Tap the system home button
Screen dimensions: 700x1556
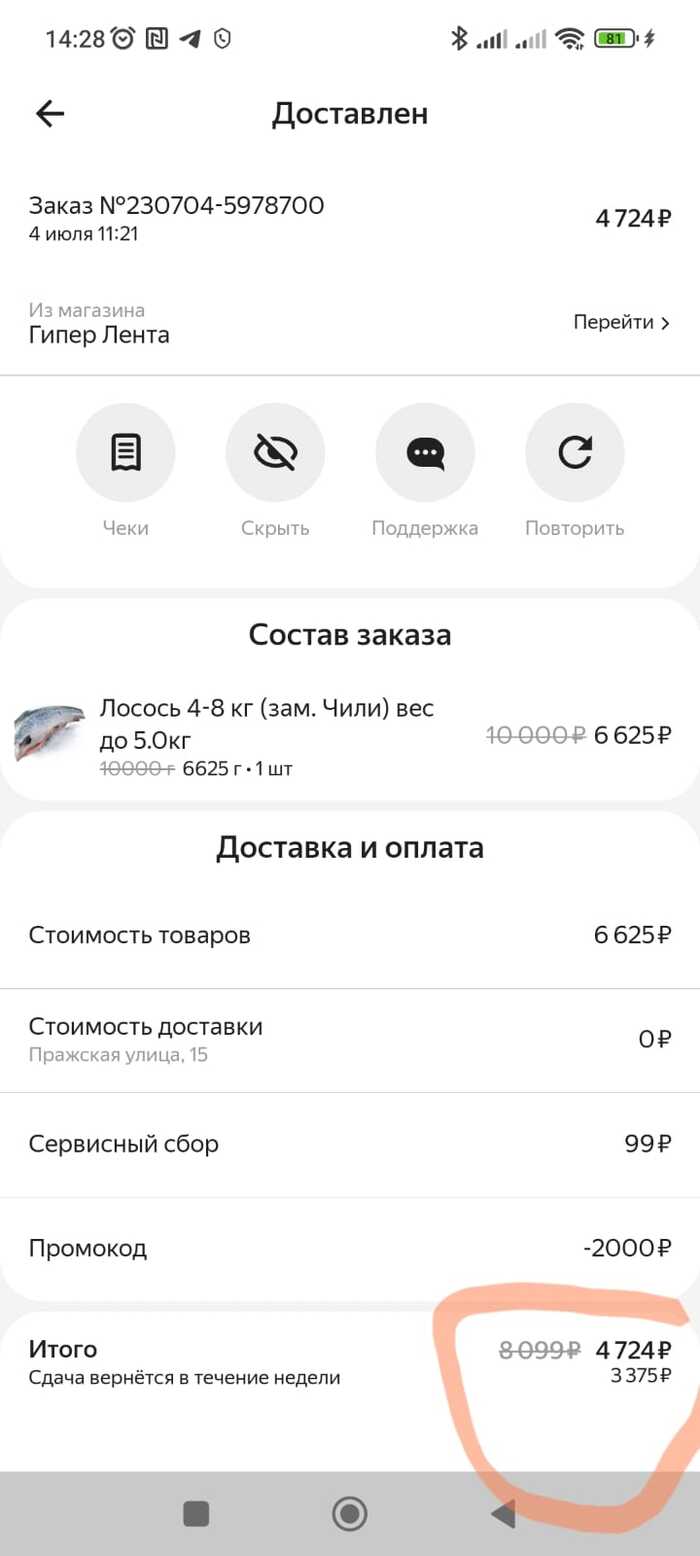point(350,1514)
